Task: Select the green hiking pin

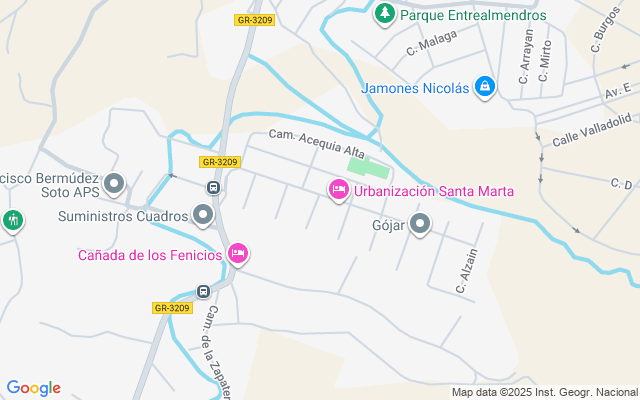Action: point(13,222)
